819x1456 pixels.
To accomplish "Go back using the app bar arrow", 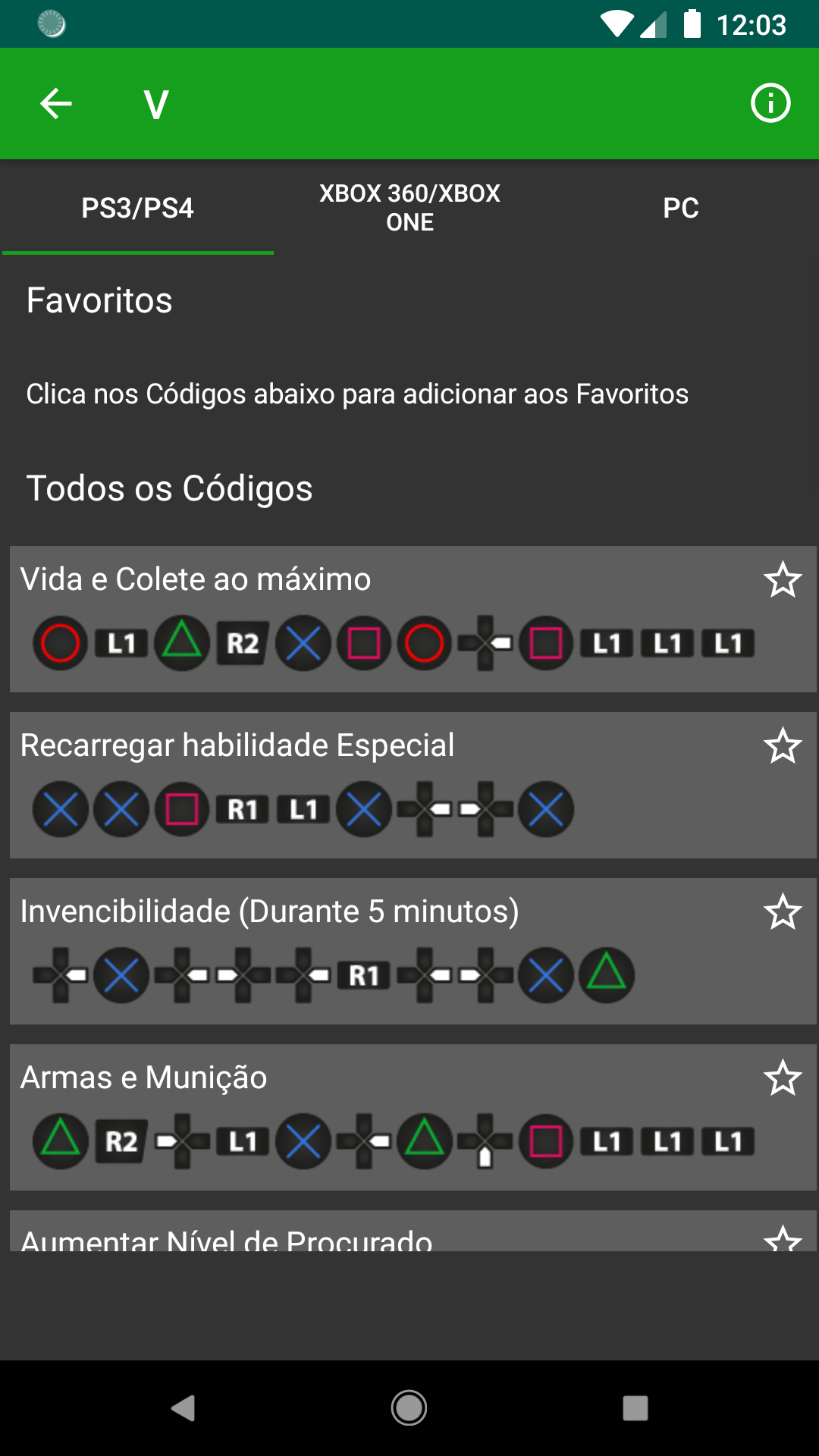I will point(55,104).
